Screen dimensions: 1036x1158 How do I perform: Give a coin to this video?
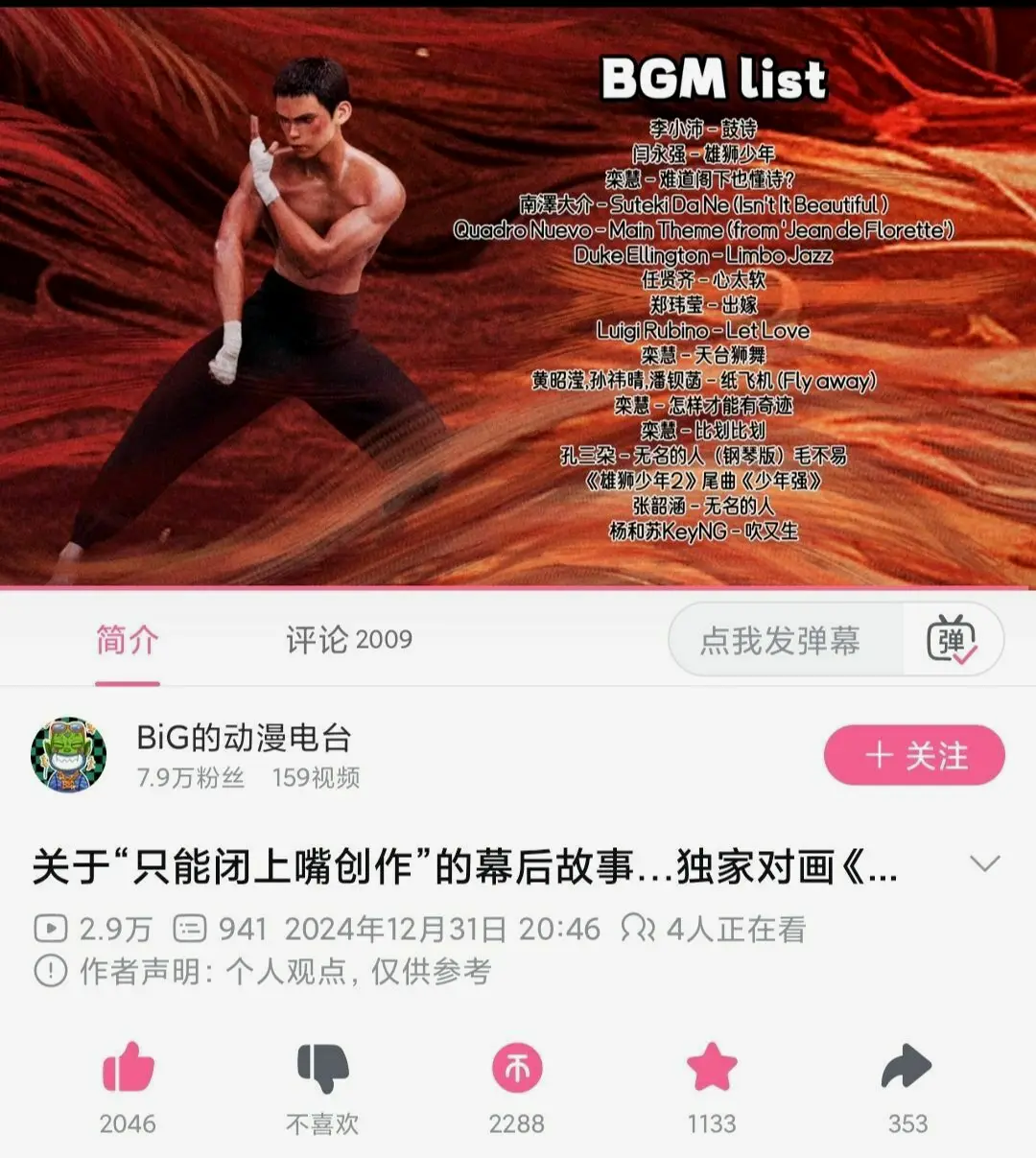517,1069
